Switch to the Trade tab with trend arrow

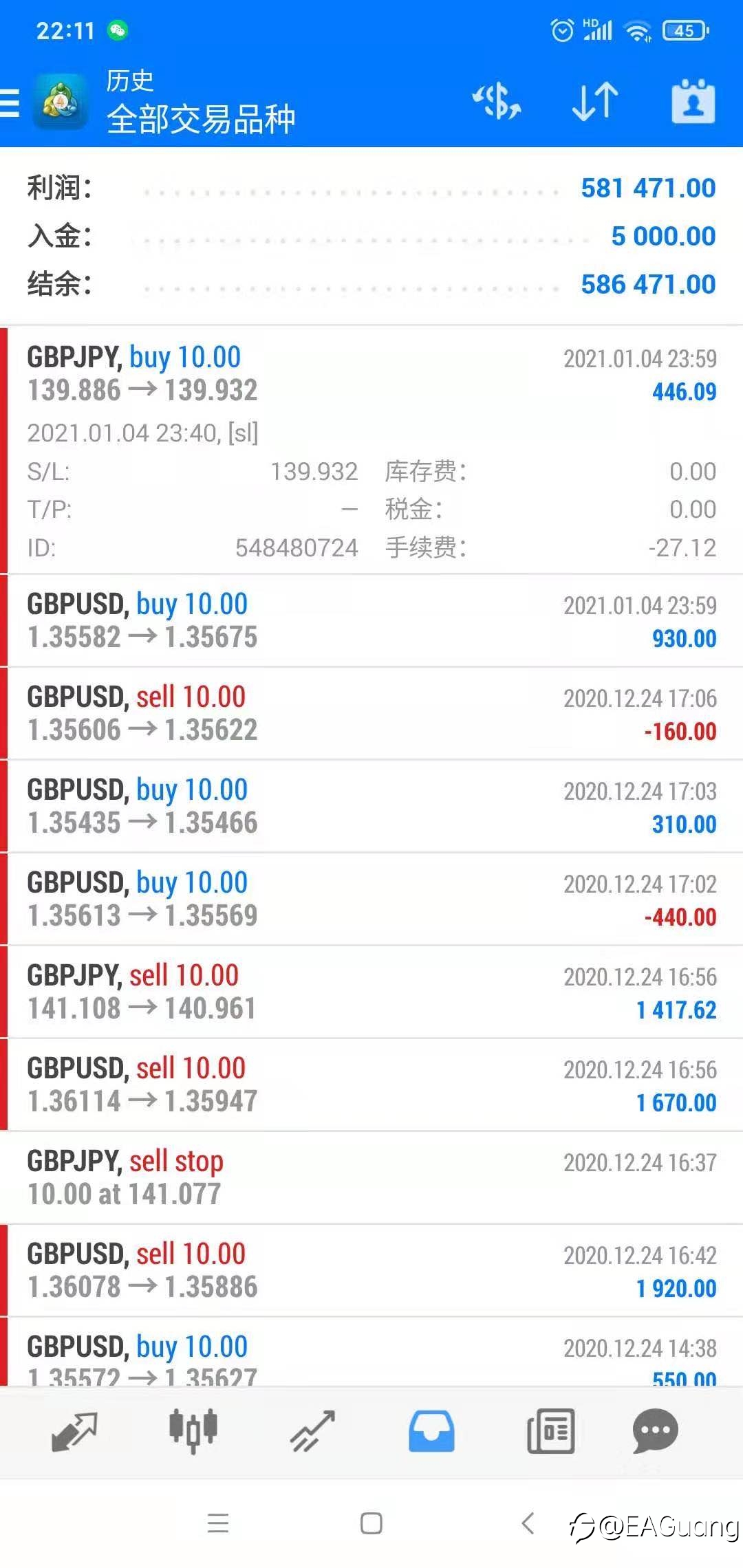click(312, 1432)
